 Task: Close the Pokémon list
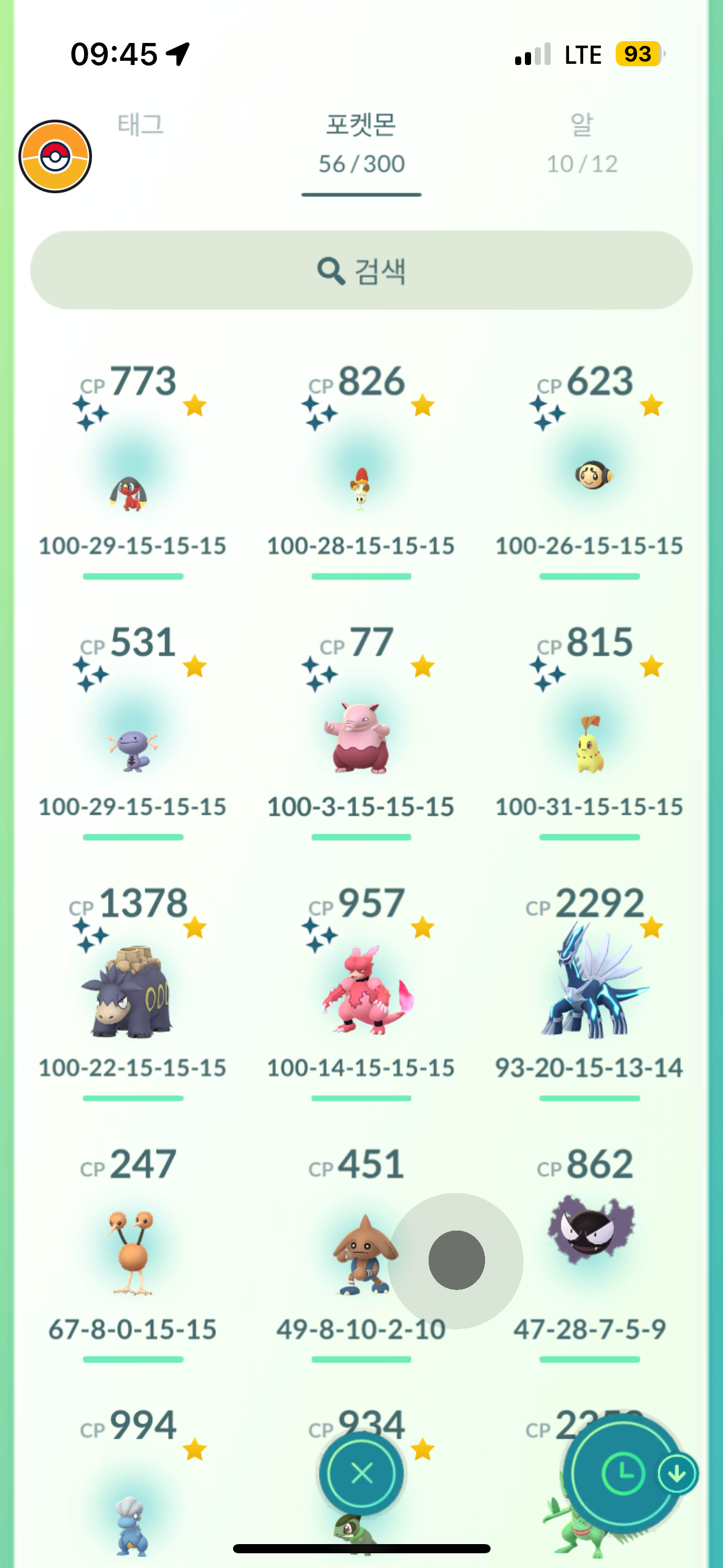[362, 1472]
